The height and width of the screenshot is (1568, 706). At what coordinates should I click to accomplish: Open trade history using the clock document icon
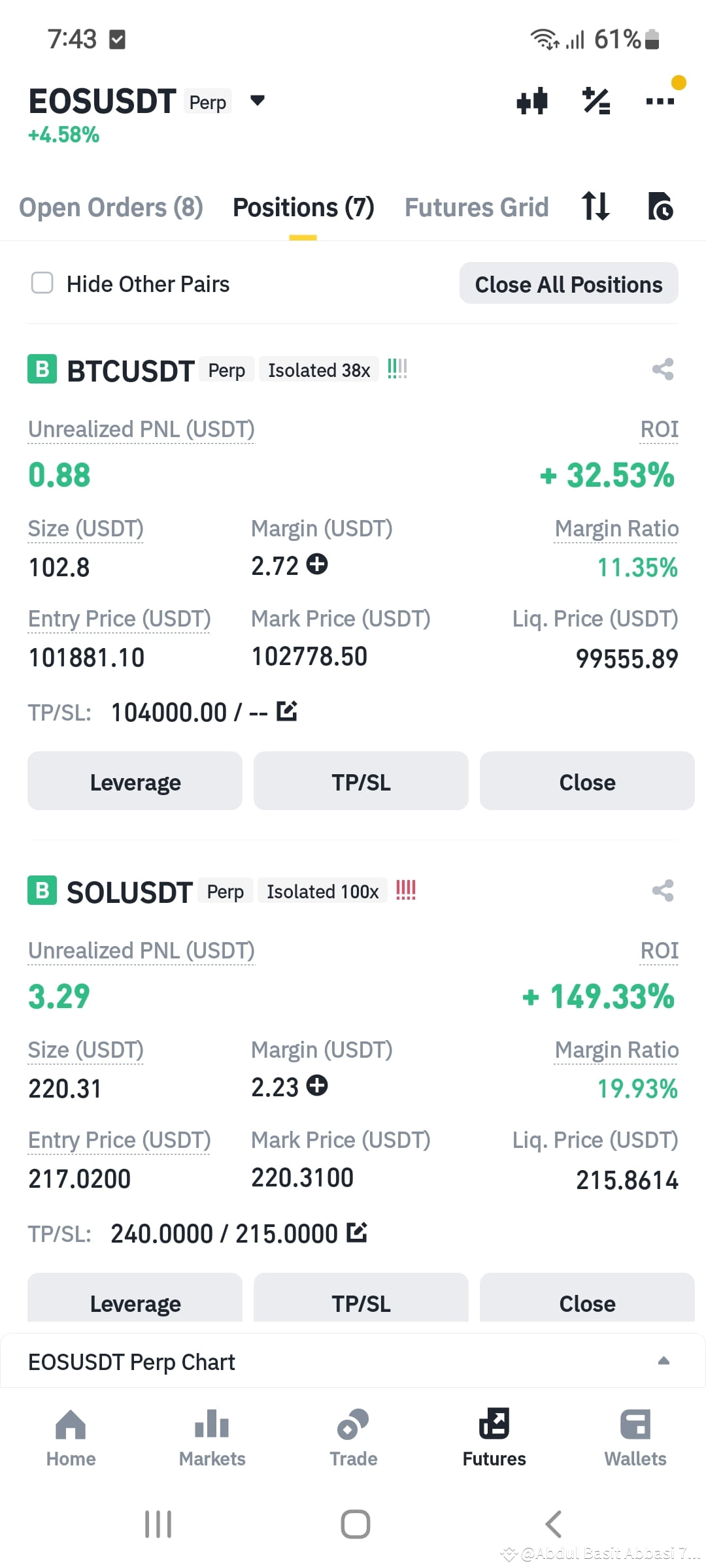(660, 207)
